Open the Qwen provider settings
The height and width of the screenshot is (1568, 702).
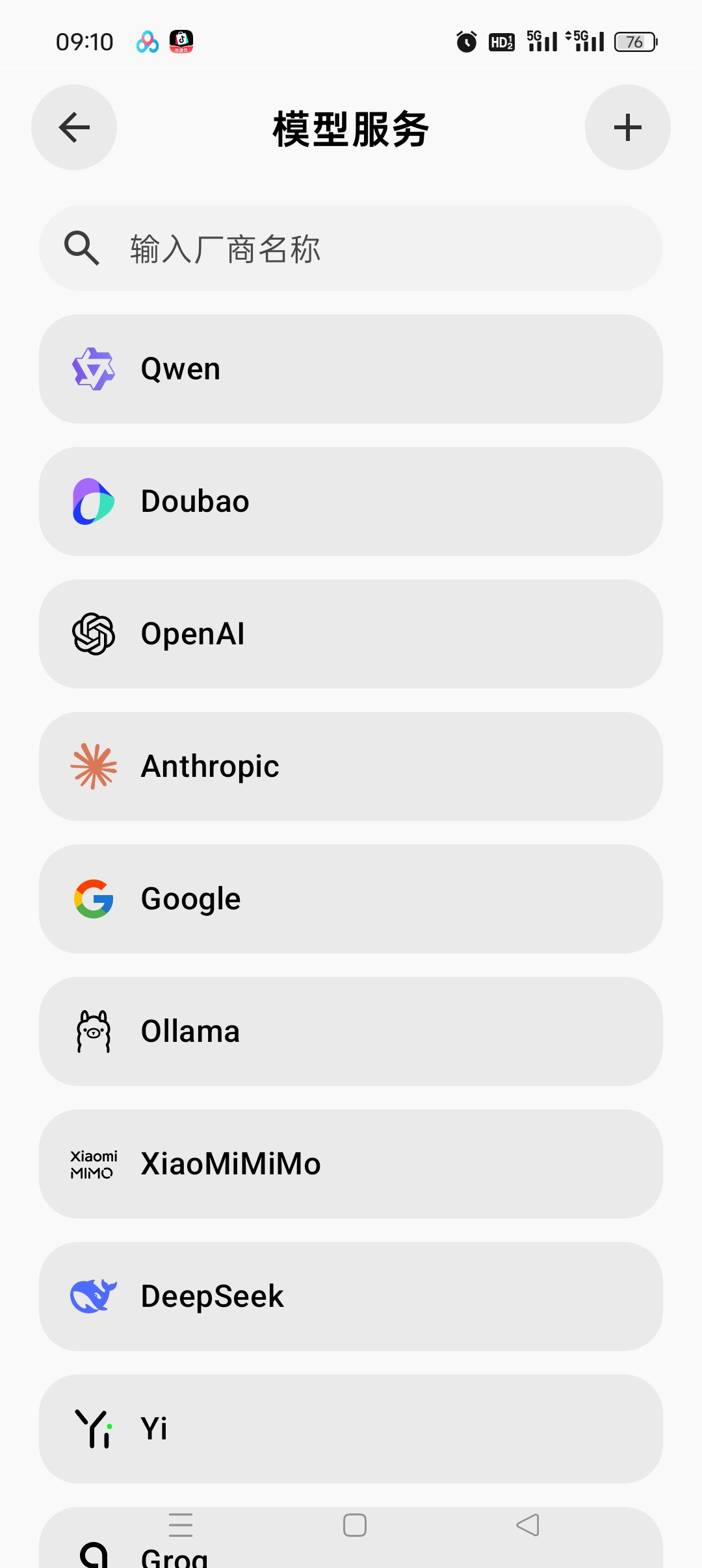point(351,369)
